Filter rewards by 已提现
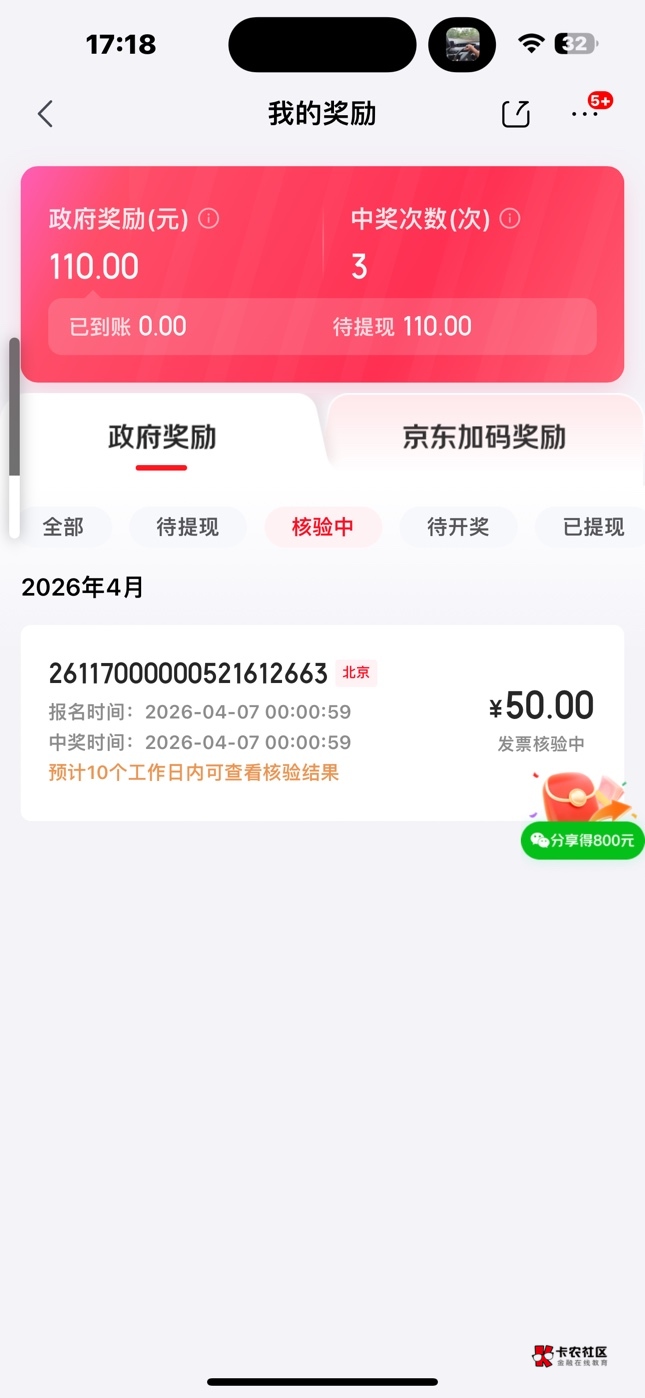 pos(592,527)
